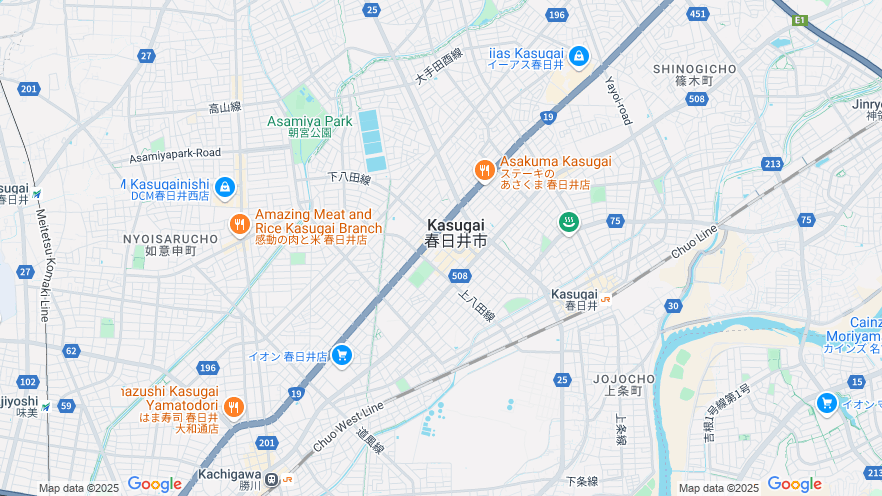Select the Kasugai railway station marker

pos(606,298)
